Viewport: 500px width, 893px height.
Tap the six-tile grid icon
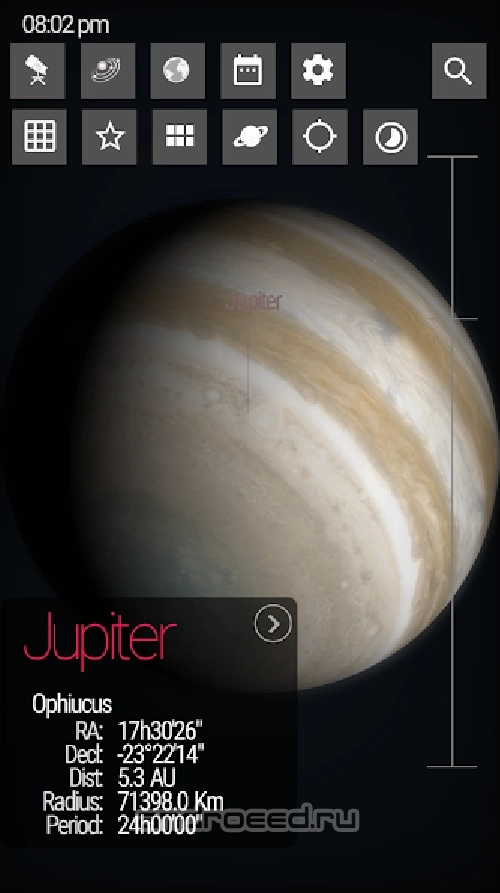click(x=179, y=137)
